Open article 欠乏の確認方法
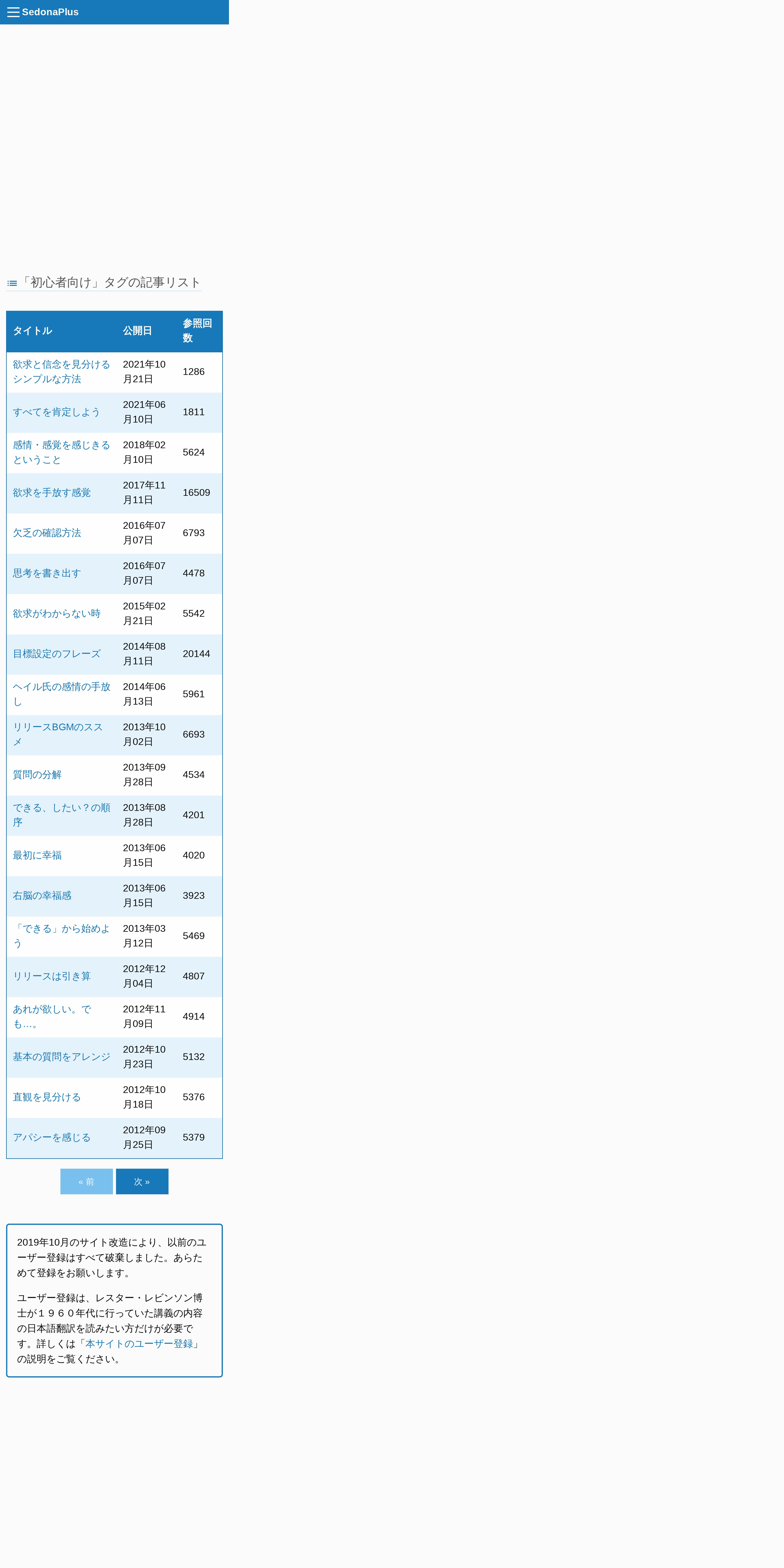Viewport: 784px width, 1568px height. (x=47, y=533)
